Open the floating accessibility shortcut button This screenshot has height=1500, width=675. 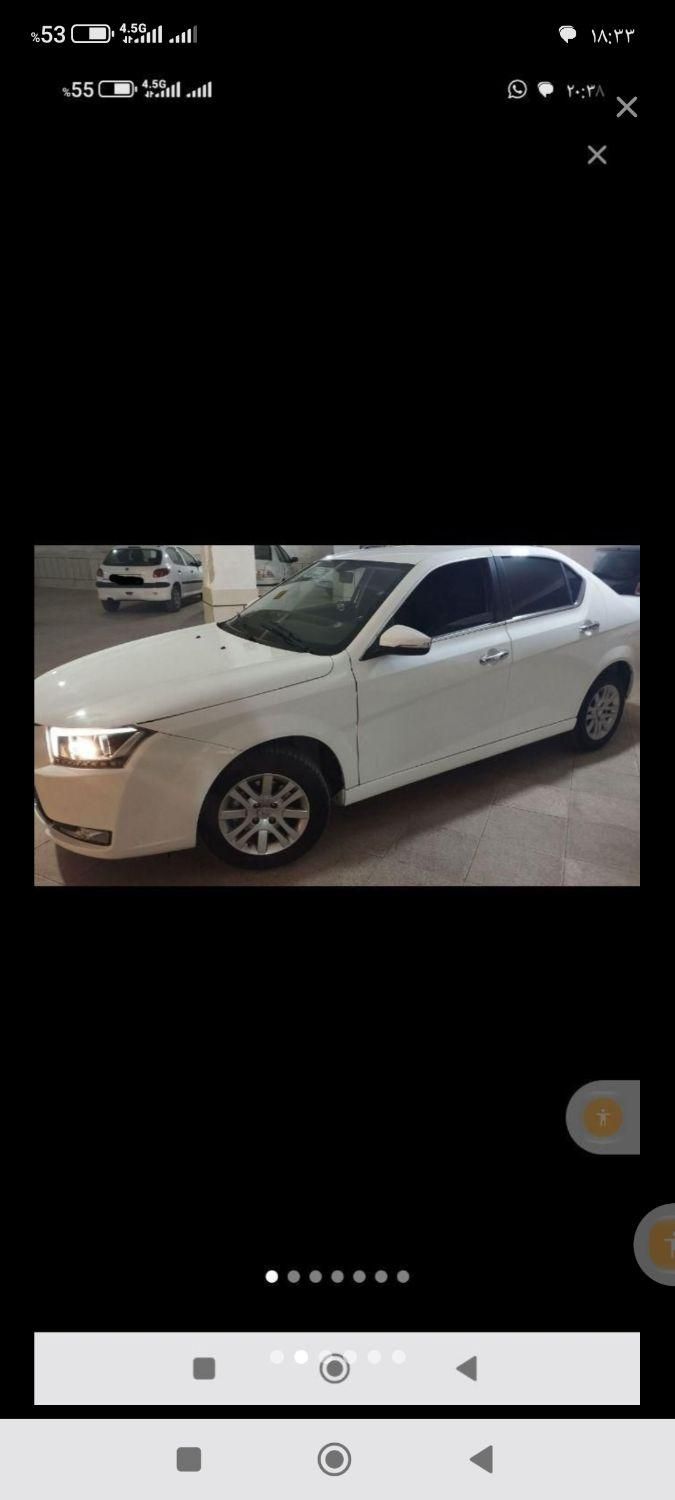tap(658, 1245)
